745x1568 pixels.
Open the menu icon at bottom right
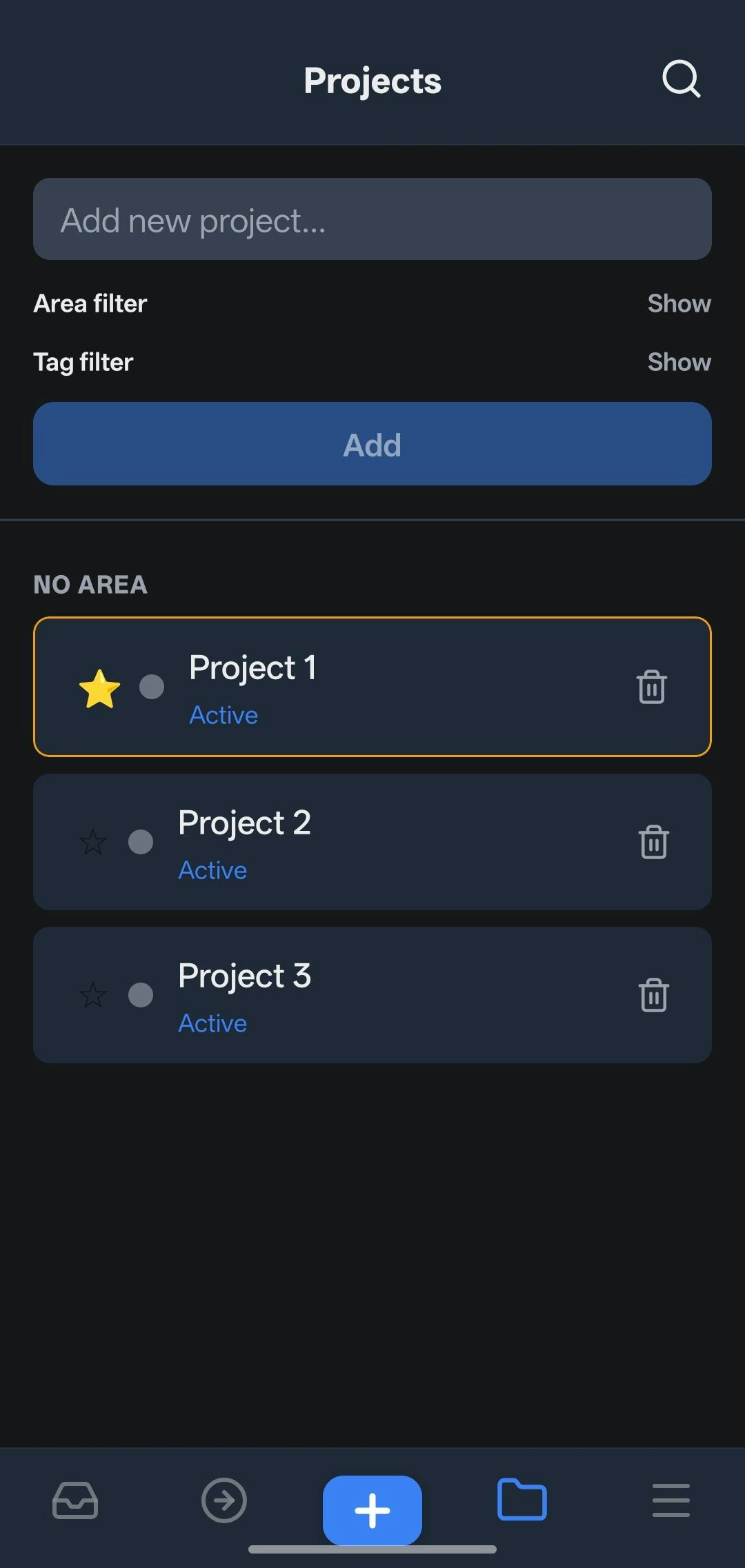pyautogui.click(x=670, y=1500)
